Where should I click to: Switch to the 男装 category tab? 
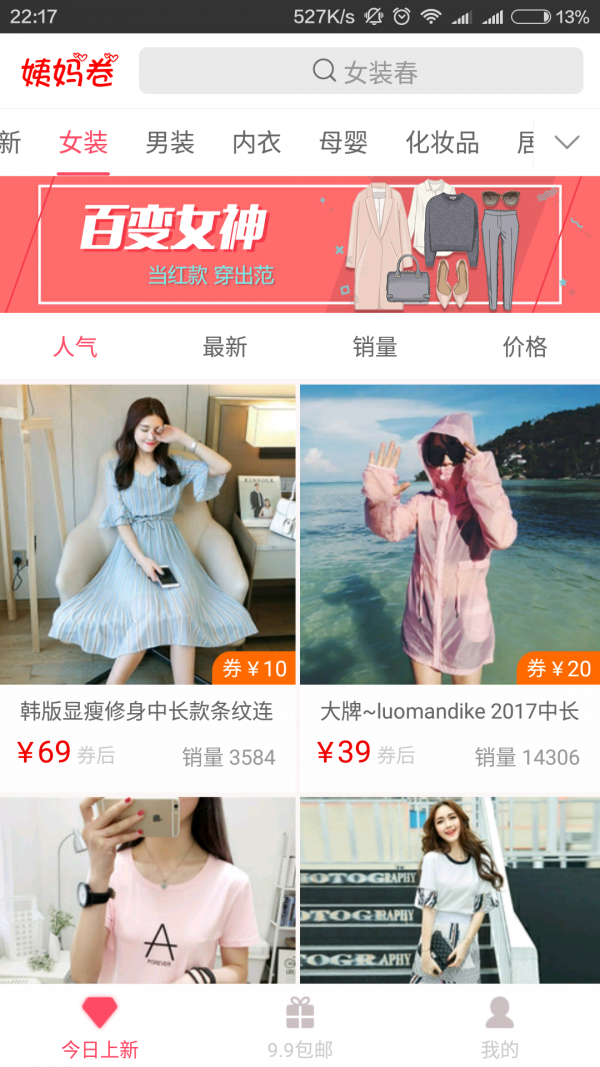coord(170,142)
